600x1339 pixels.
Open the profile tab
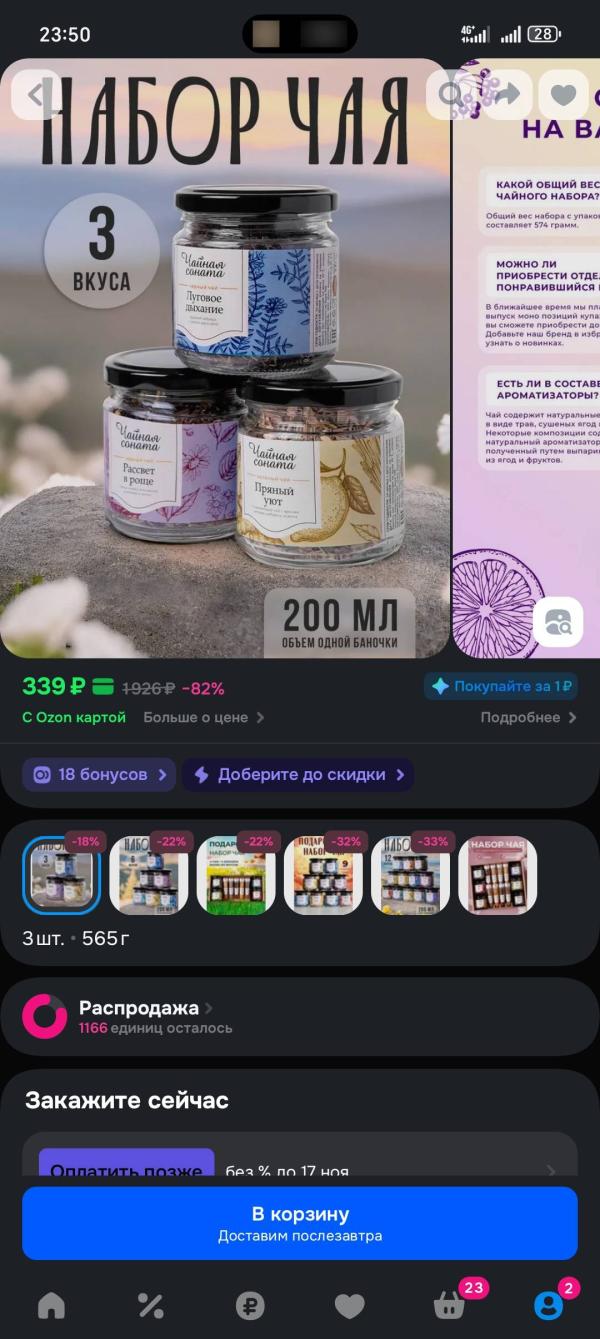click(548, 1305)
